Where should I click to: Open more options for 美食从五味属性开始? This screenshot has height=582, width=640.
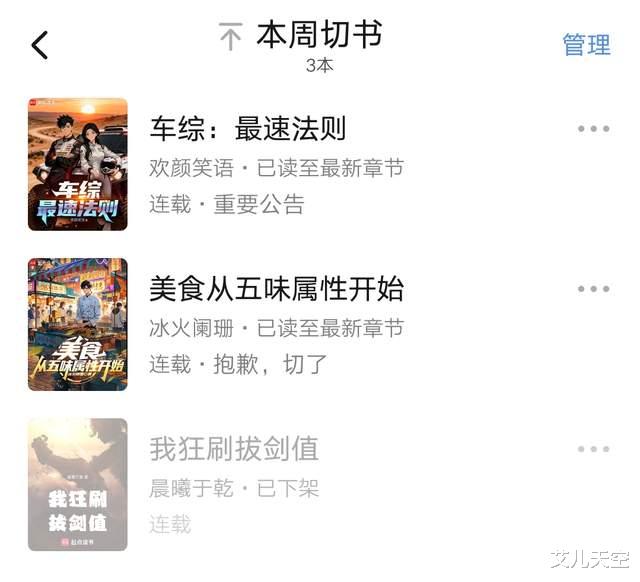[593, 289]
